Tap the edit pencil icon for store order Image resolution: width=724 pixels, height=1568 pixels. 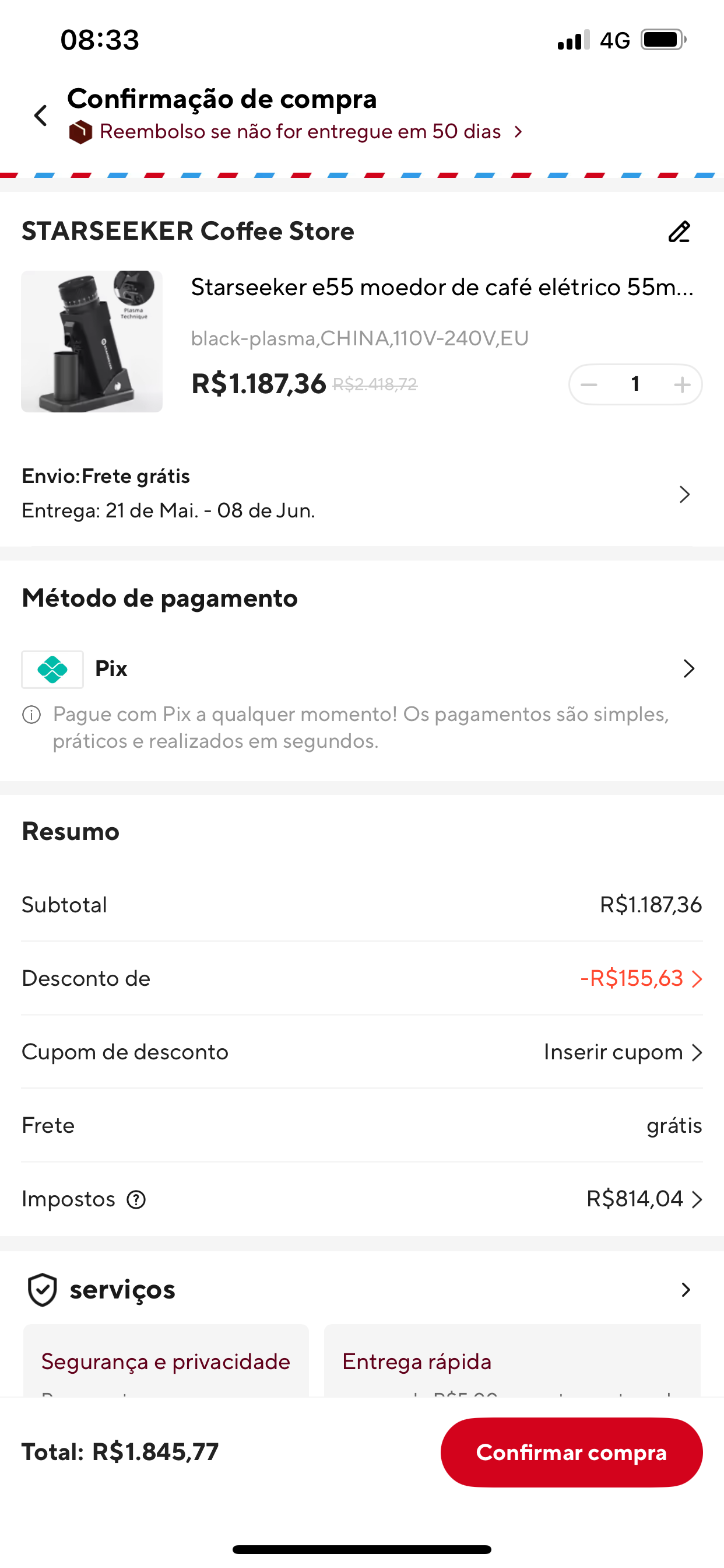[x=679, y=232]
